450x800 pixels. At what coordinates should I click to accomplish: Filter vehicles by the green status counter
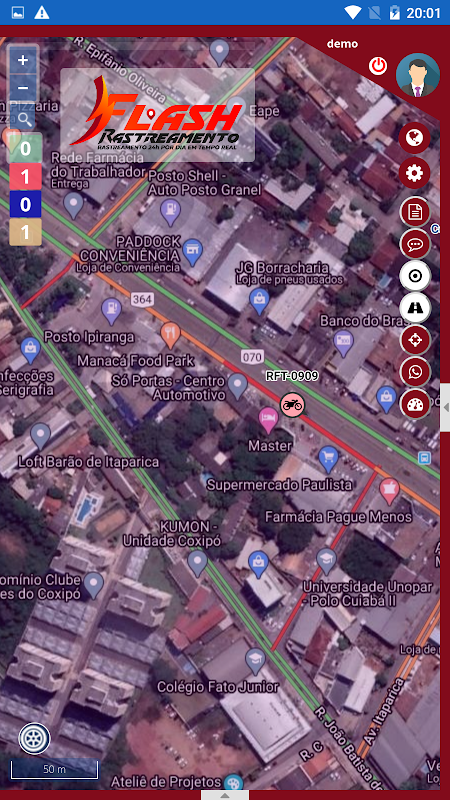coord(25,149)
